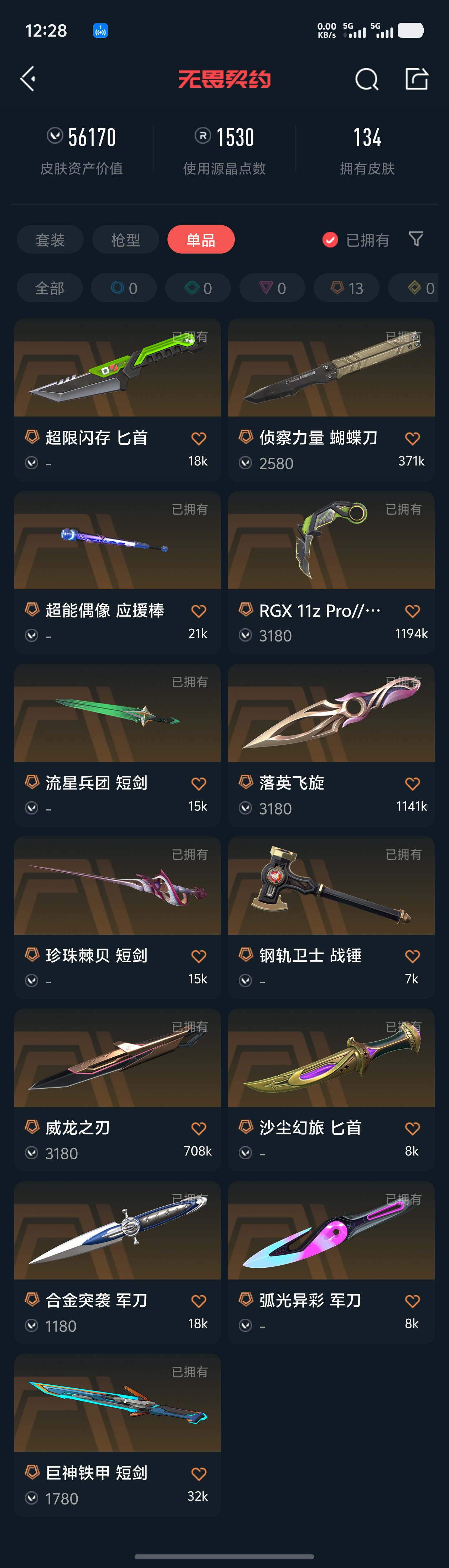Favorite the 落英飞旋 skin with heart

[x=413, y=784]
